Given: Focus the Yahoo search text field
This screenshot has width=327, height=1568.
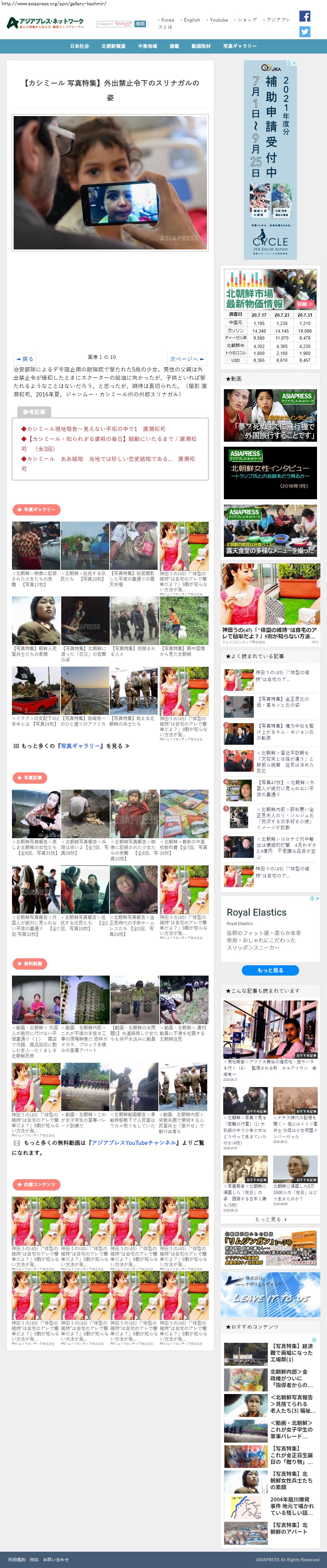Looking at the screenshot, I should click(114, 24).
